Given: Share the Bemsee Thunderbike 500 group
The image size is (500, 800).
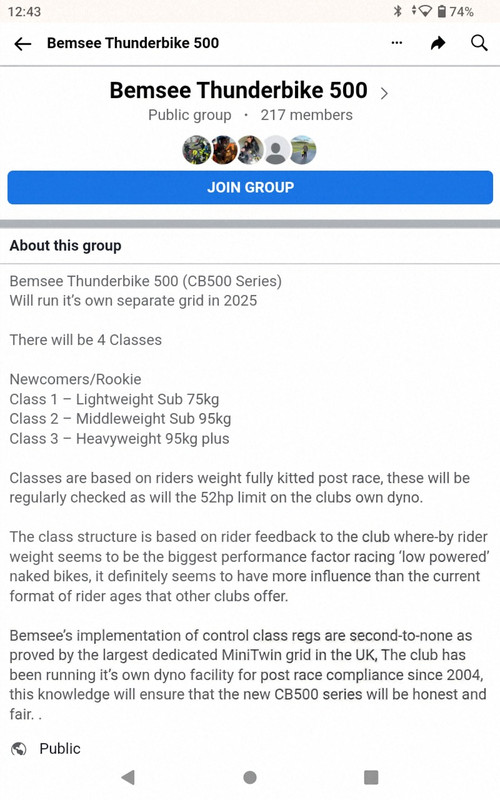Looking at the screenshot, I should (x=438, y=43).
